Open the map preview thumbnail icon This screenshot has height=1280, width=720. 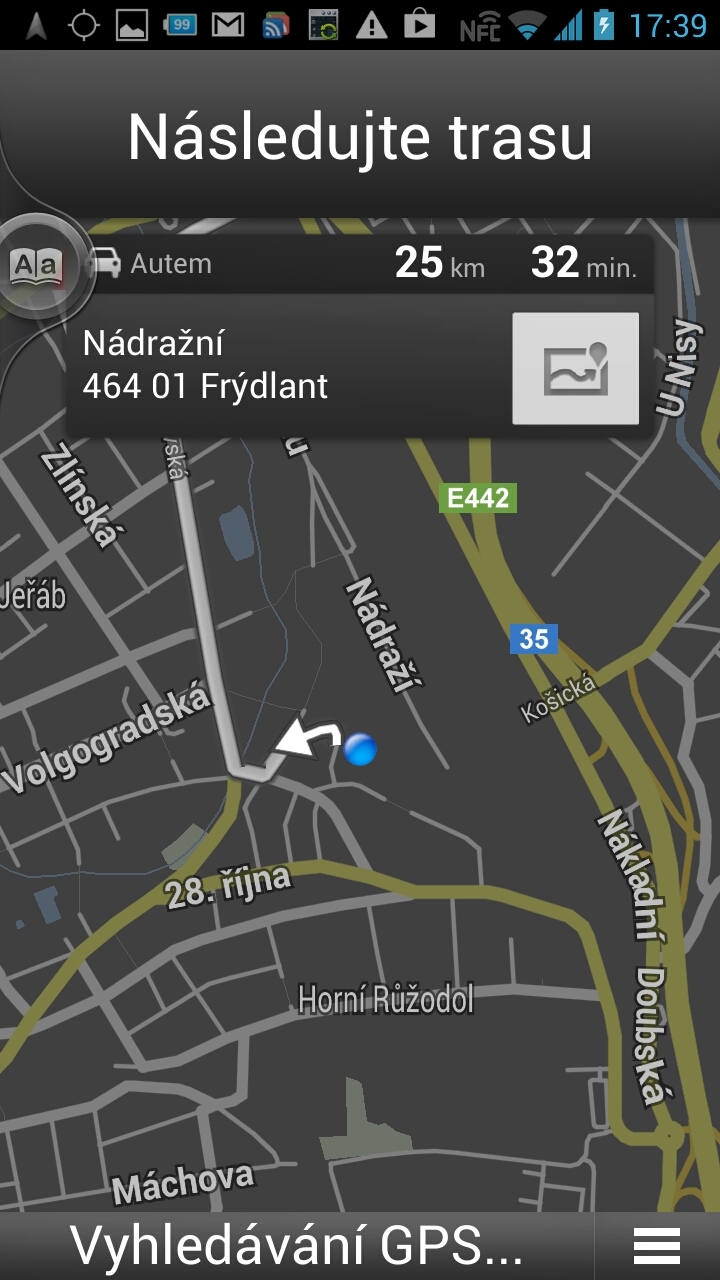(575, 368)
